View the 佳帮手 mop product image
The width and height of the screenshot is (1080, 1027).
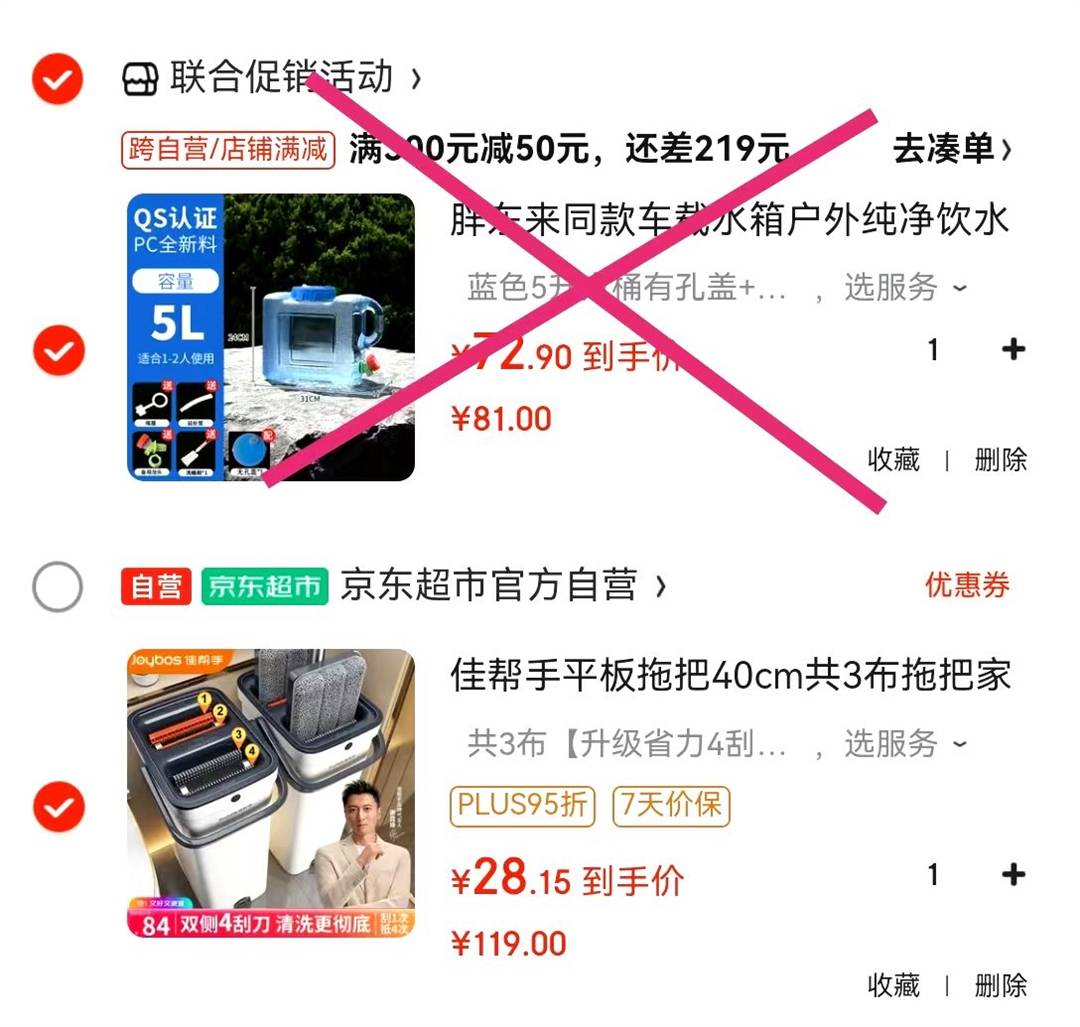coord(270,793)
